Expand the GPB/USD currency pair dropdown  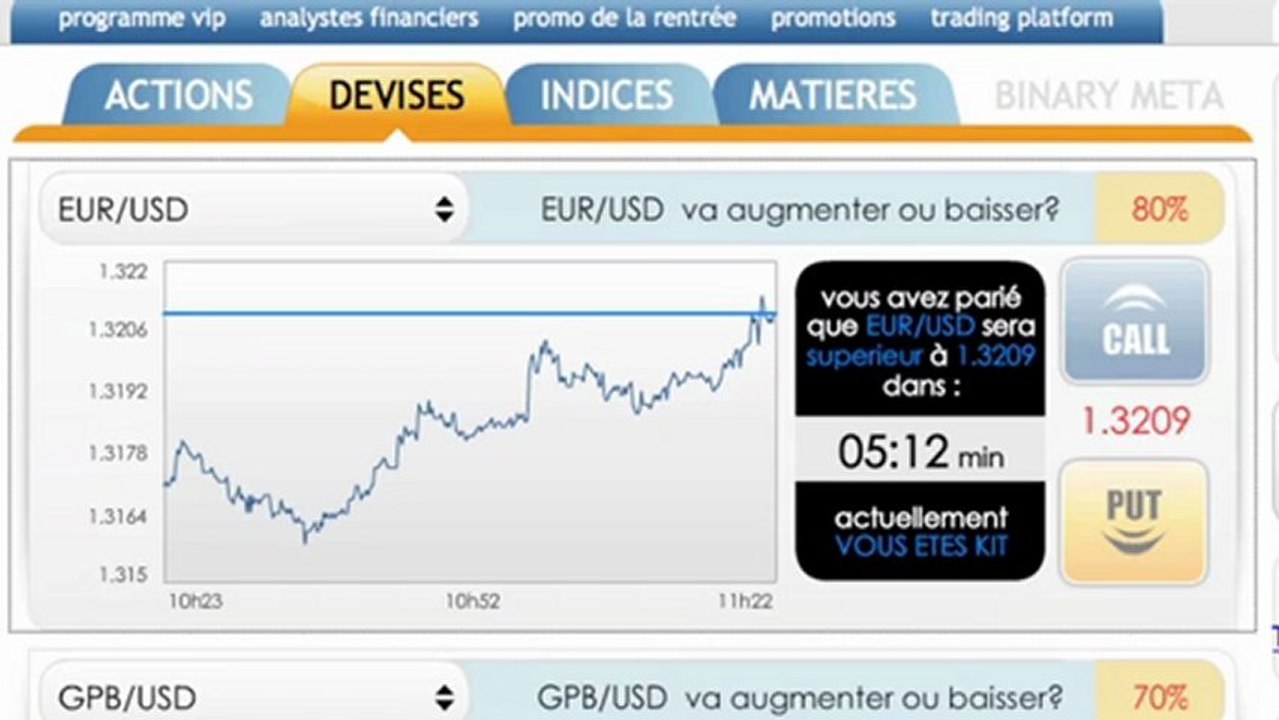tap(253, 696)
